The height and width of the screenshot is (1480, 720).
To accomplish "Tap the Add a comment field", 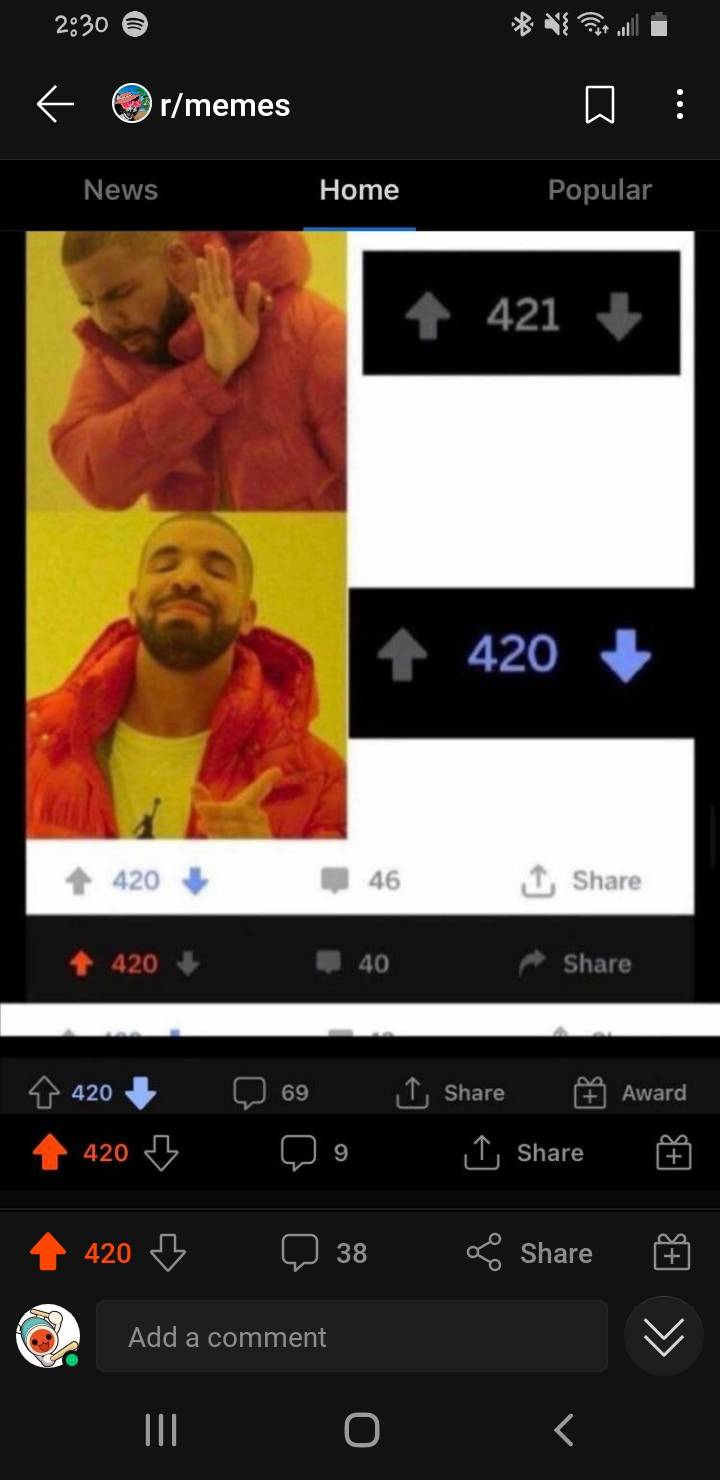I will coord(351,1336).
